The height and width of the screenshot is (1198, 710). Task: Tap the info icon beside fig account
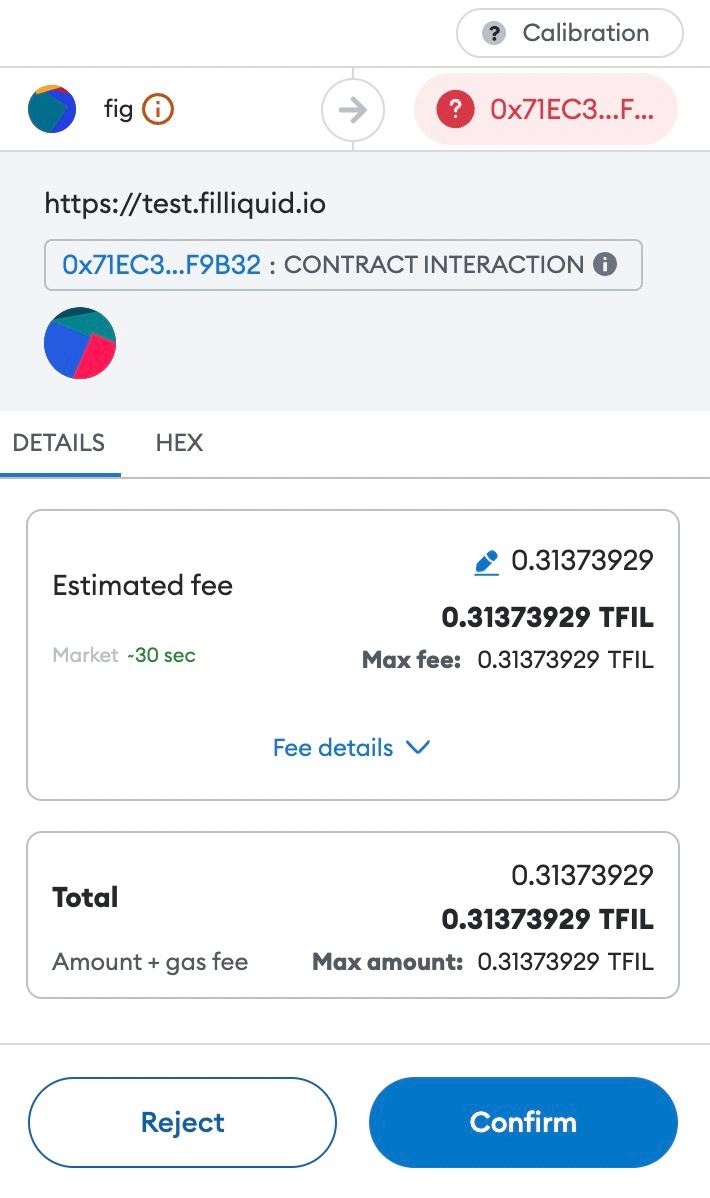pyautogui.click(x=158, y=109)
